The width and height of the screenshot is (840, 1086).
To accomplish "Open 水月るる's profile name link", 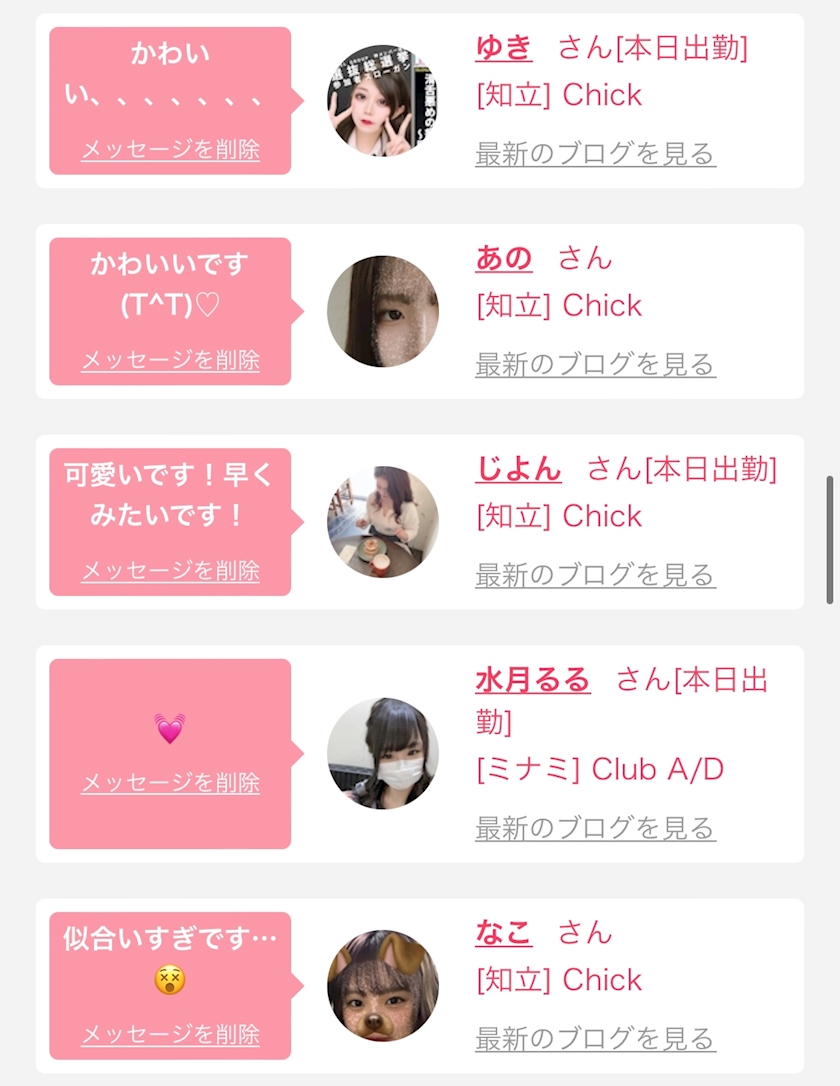I will point(533,680).
